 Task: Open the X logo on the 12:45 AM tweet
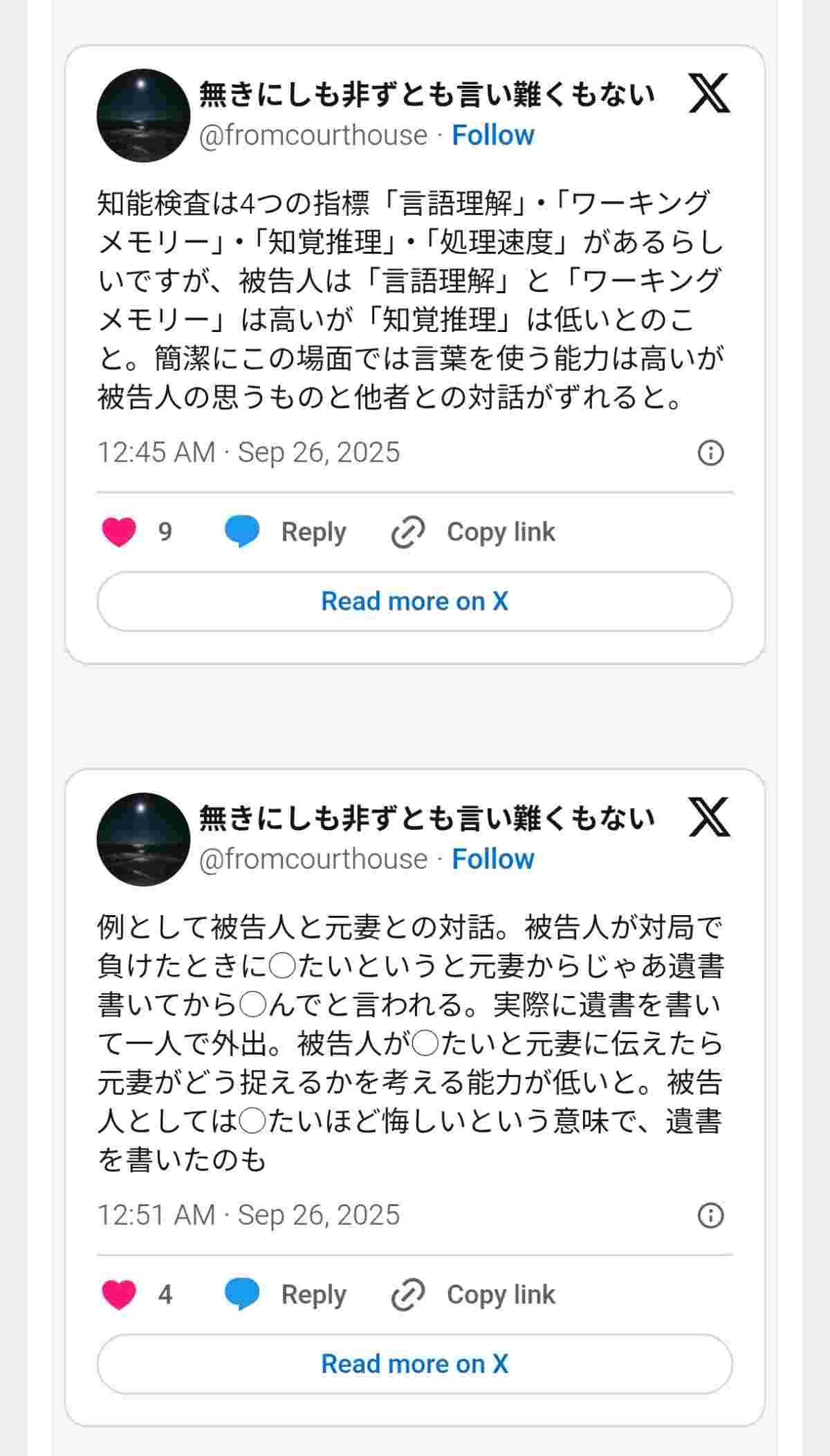[709, 94]
